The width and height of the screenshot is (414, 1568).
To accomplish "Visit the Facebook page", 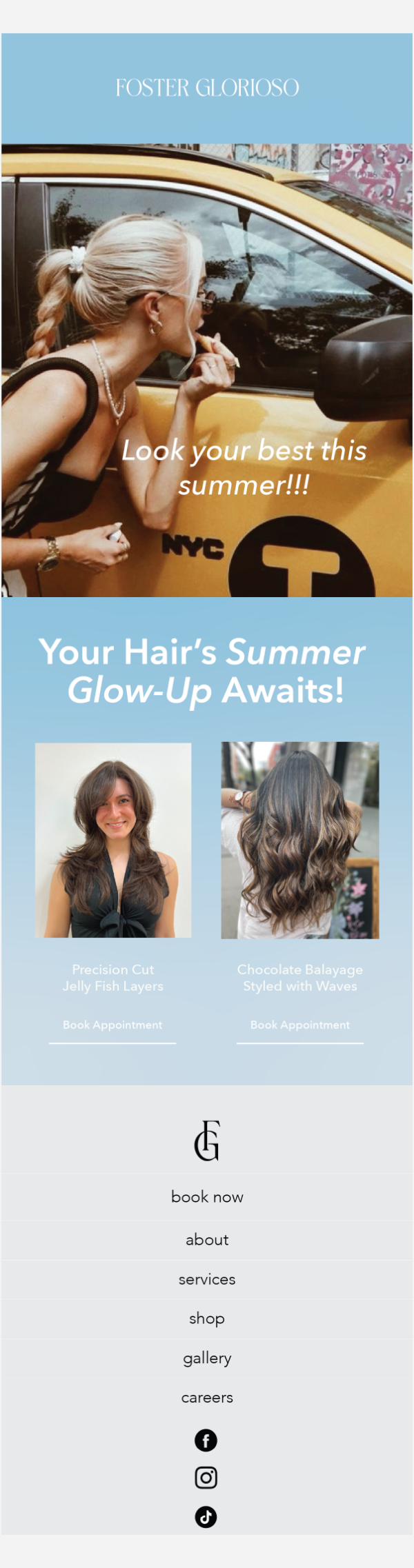I will 206,1440.
